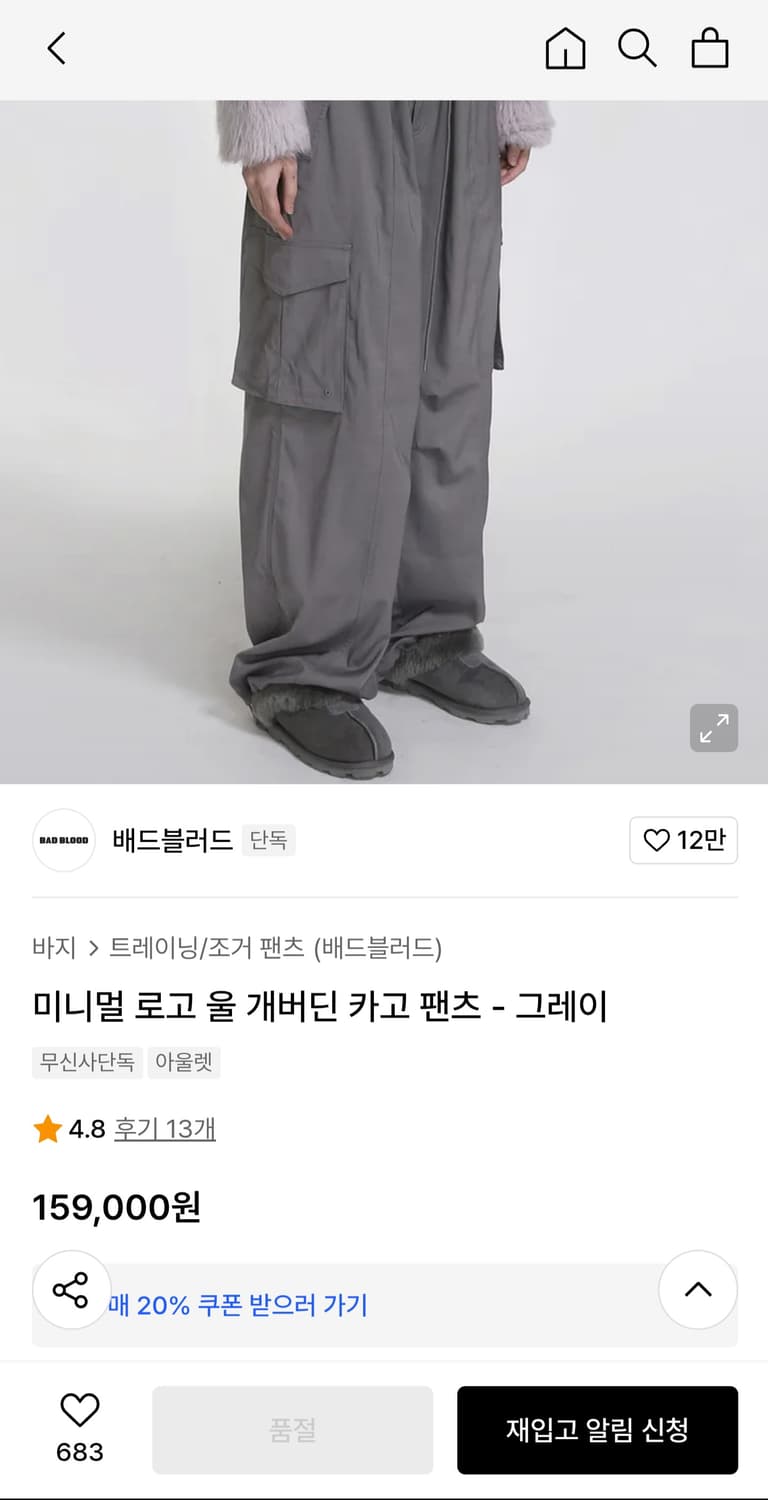This screenshot has height=1500, width=768.
Task: Tap the orange star rating icon
Action: (44, 1128)
